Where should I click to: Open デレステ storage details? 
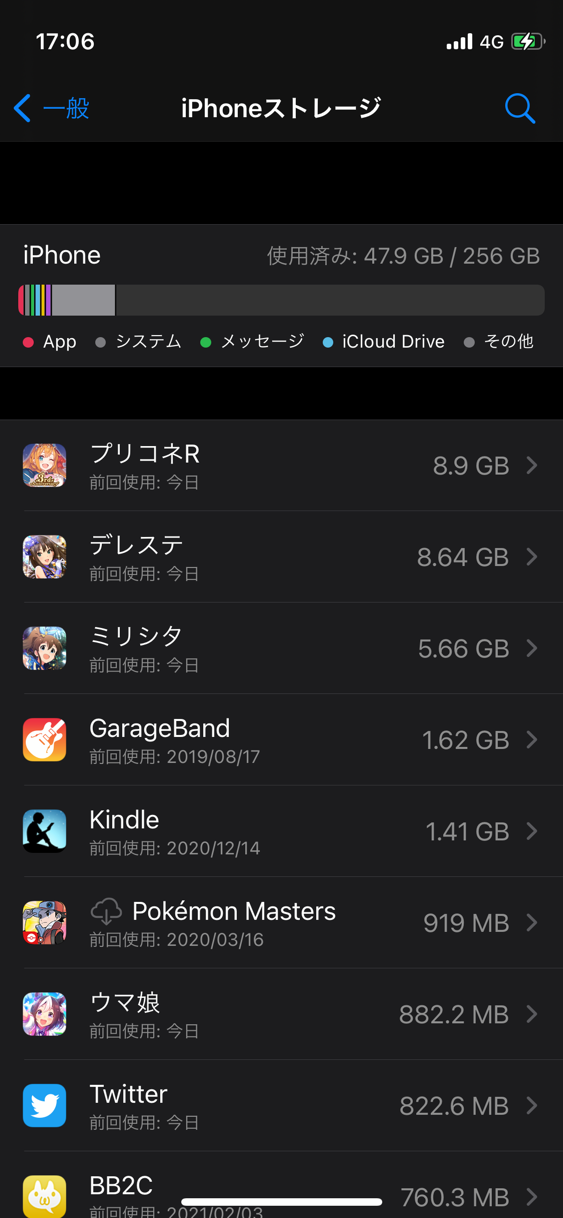click(x=281, y=557)
